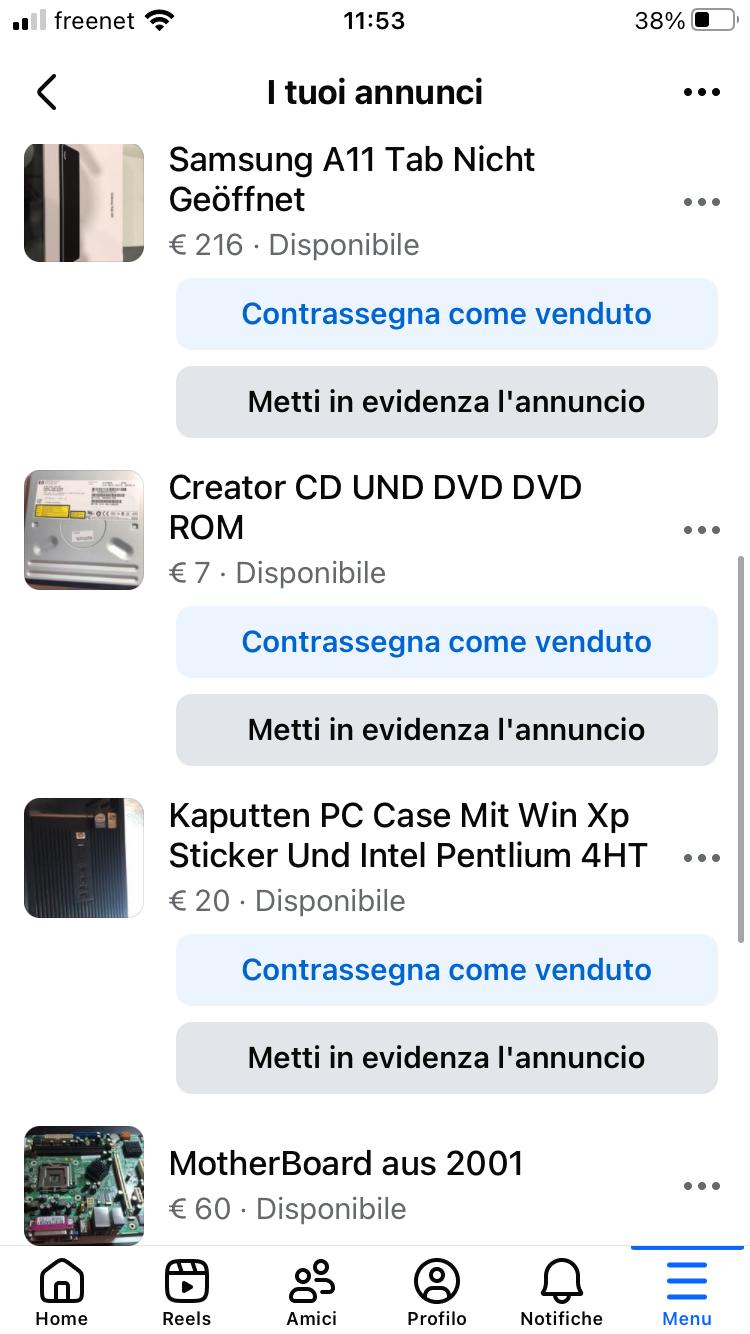Open the Reels icon in bottom navigation
This screenshot has width=750, height=1334.
click(x=186, y=1280)
